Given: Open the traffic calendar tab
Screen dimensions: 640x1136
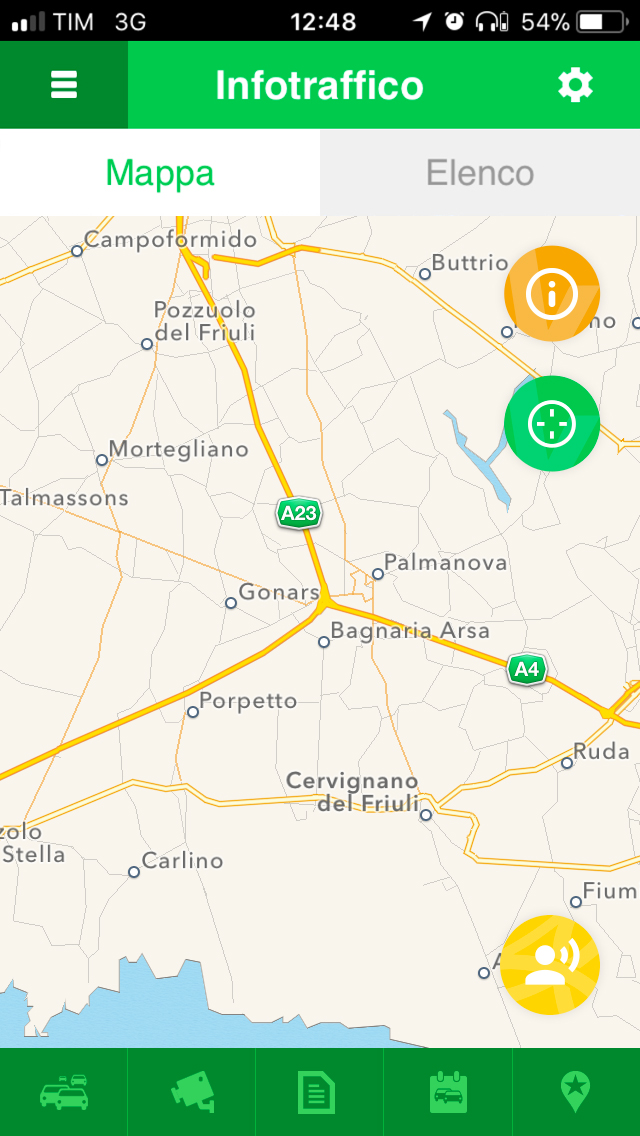Looking at the screenshot, I should pyautogui.click(x=448, y=1092).
